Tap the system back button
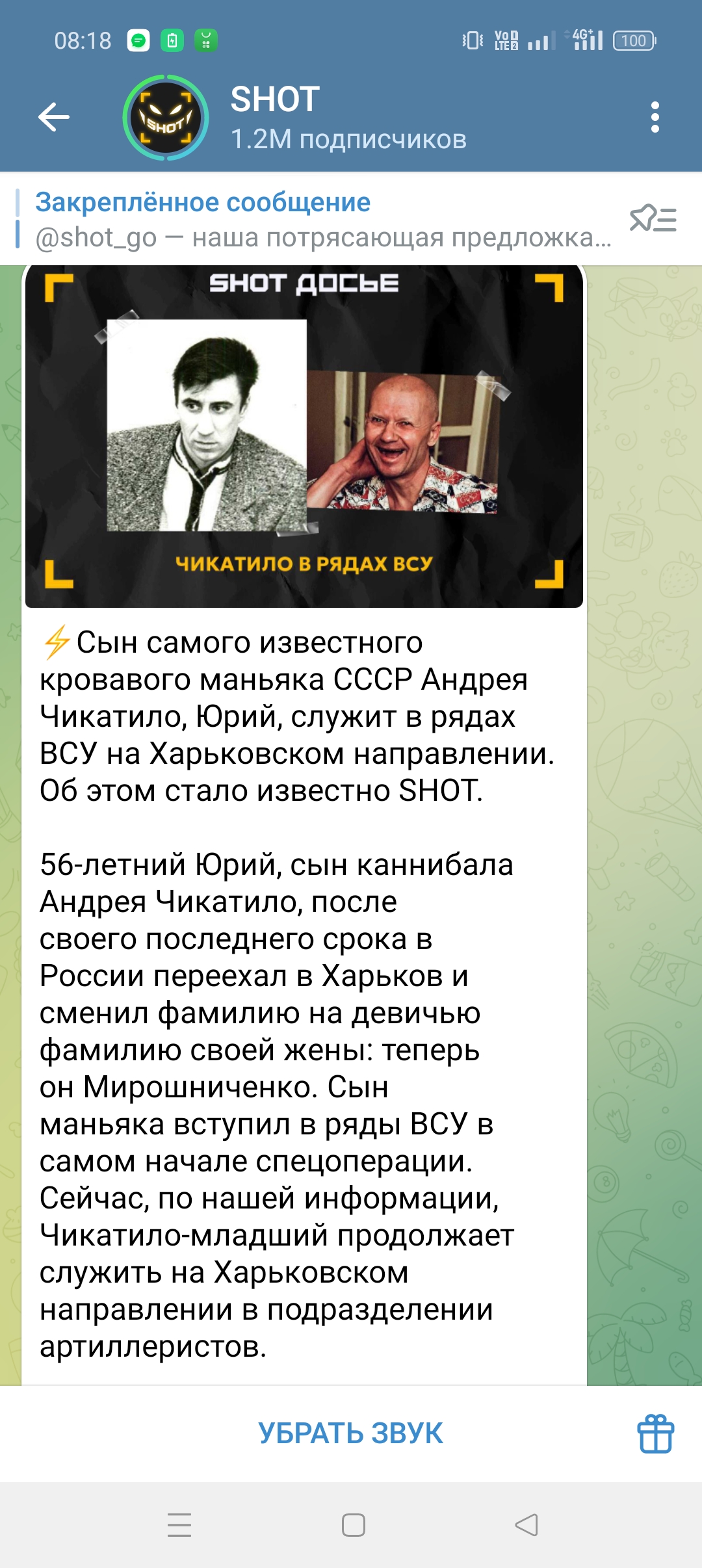 526,1524
